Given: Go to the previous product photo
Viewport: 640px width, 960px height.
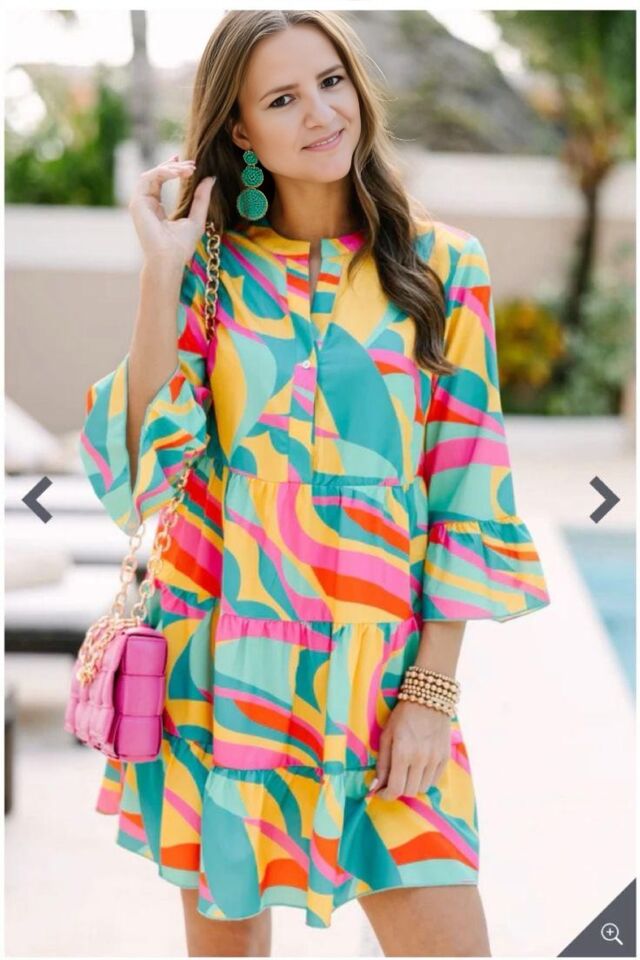Looking at the screenshot, I should coord(37,499).
